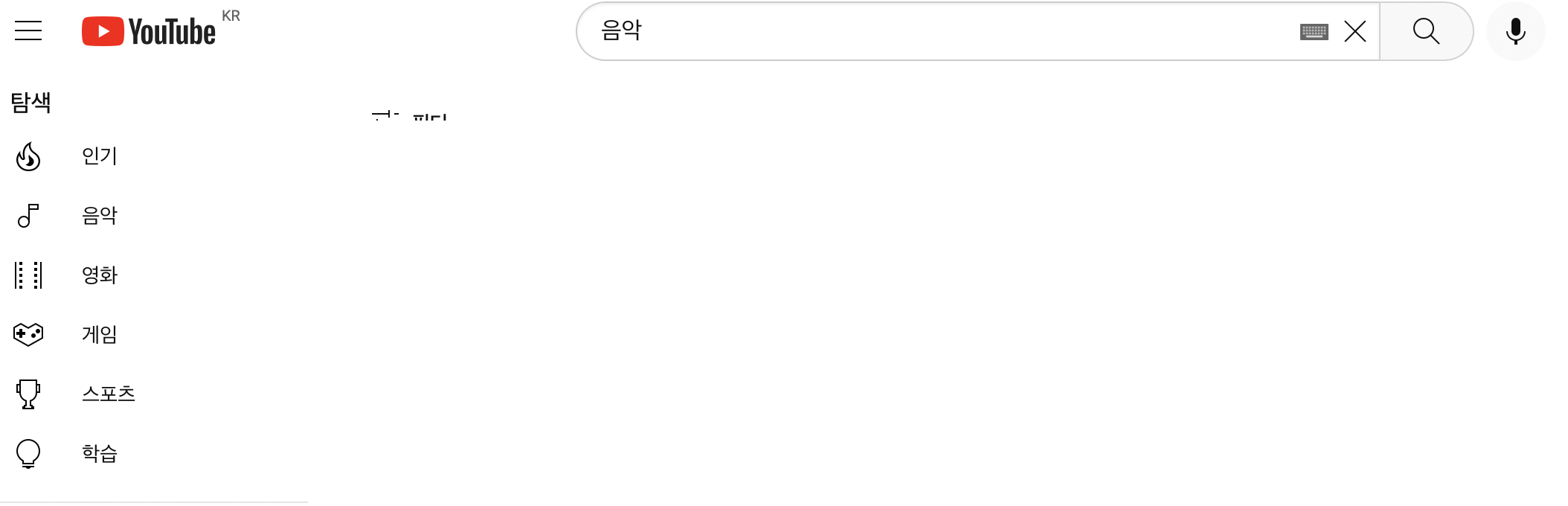
Task: Start voice search with microphone
Action: tap(1515, 31)
